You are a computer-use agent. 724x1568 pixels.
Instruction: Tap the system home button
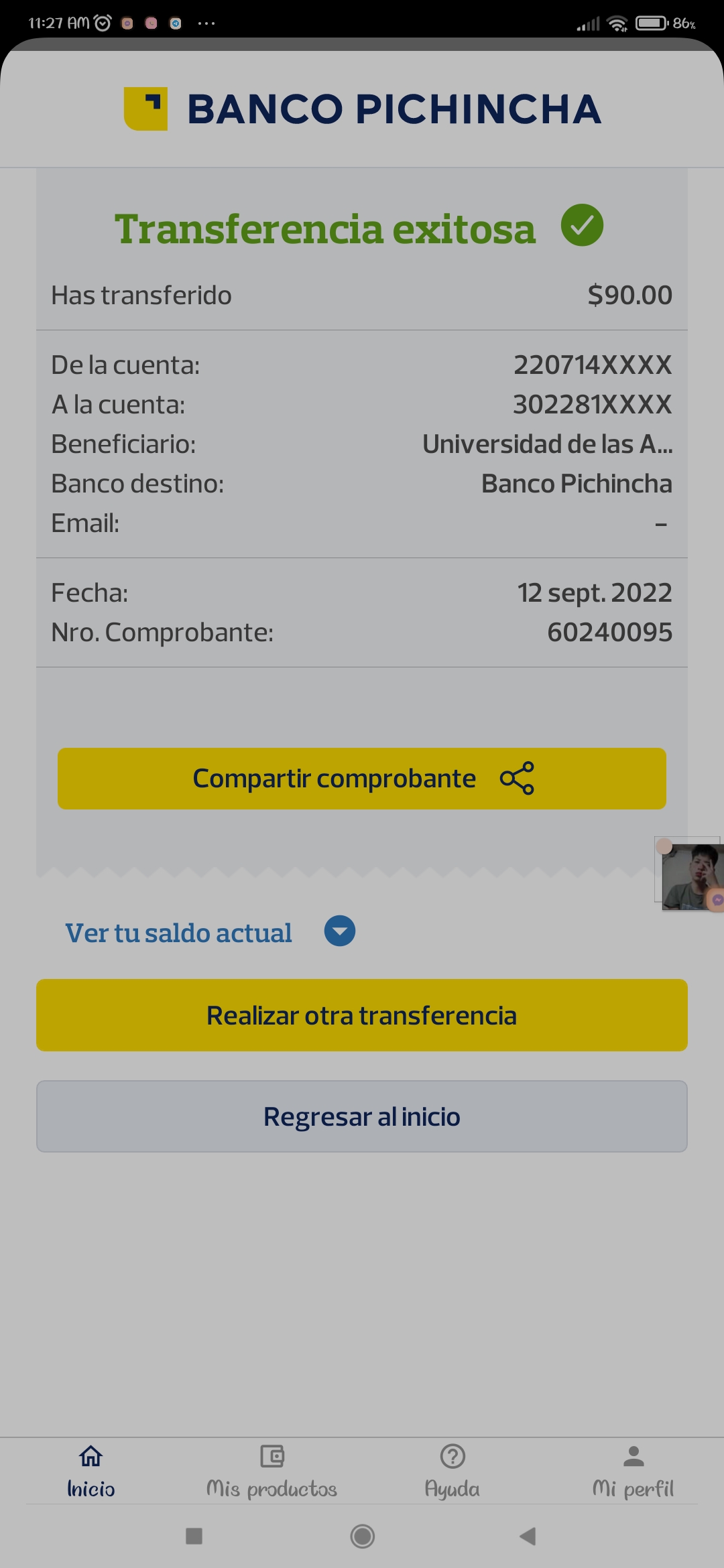[x=362, y=1536]
